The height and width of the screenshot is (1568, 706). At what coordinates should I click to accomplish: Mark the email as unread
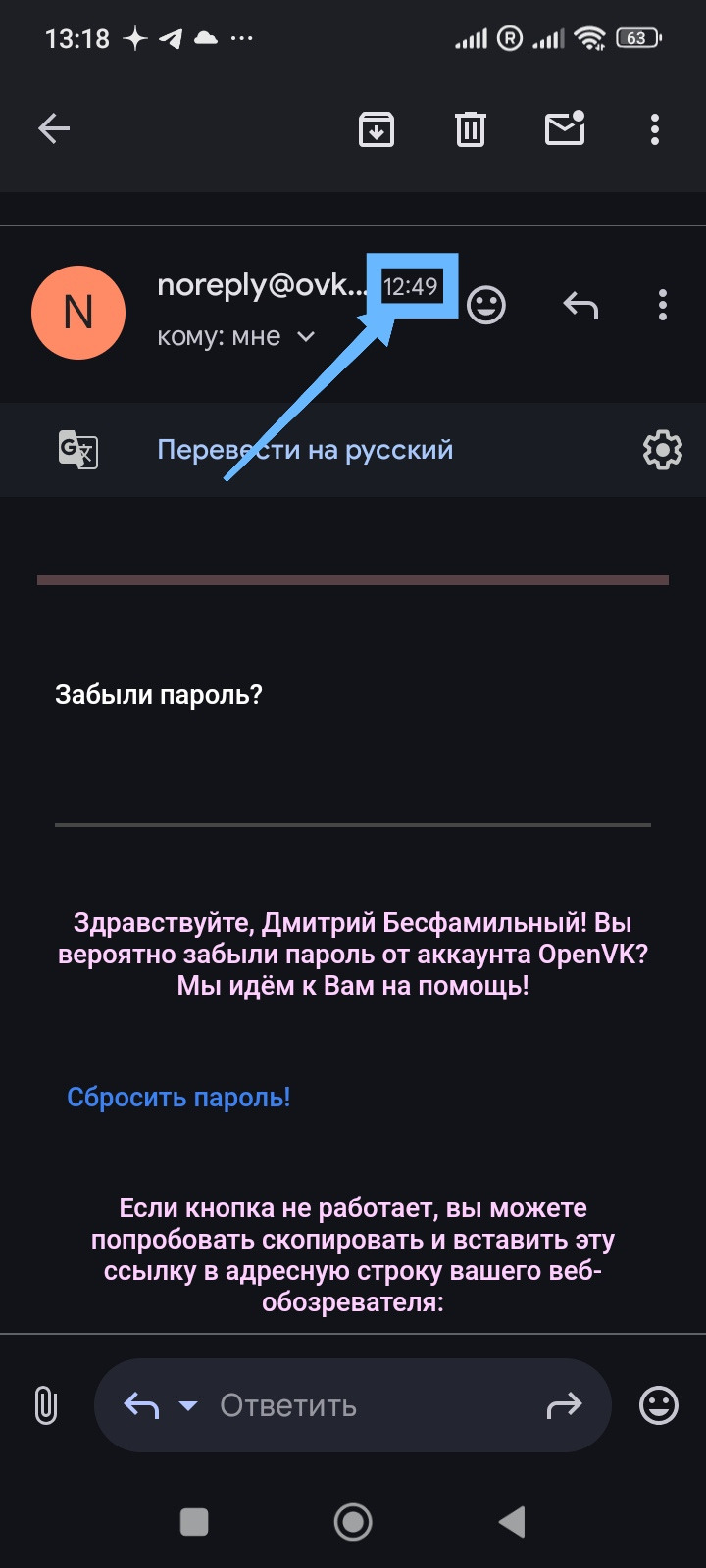click(565, 128)
